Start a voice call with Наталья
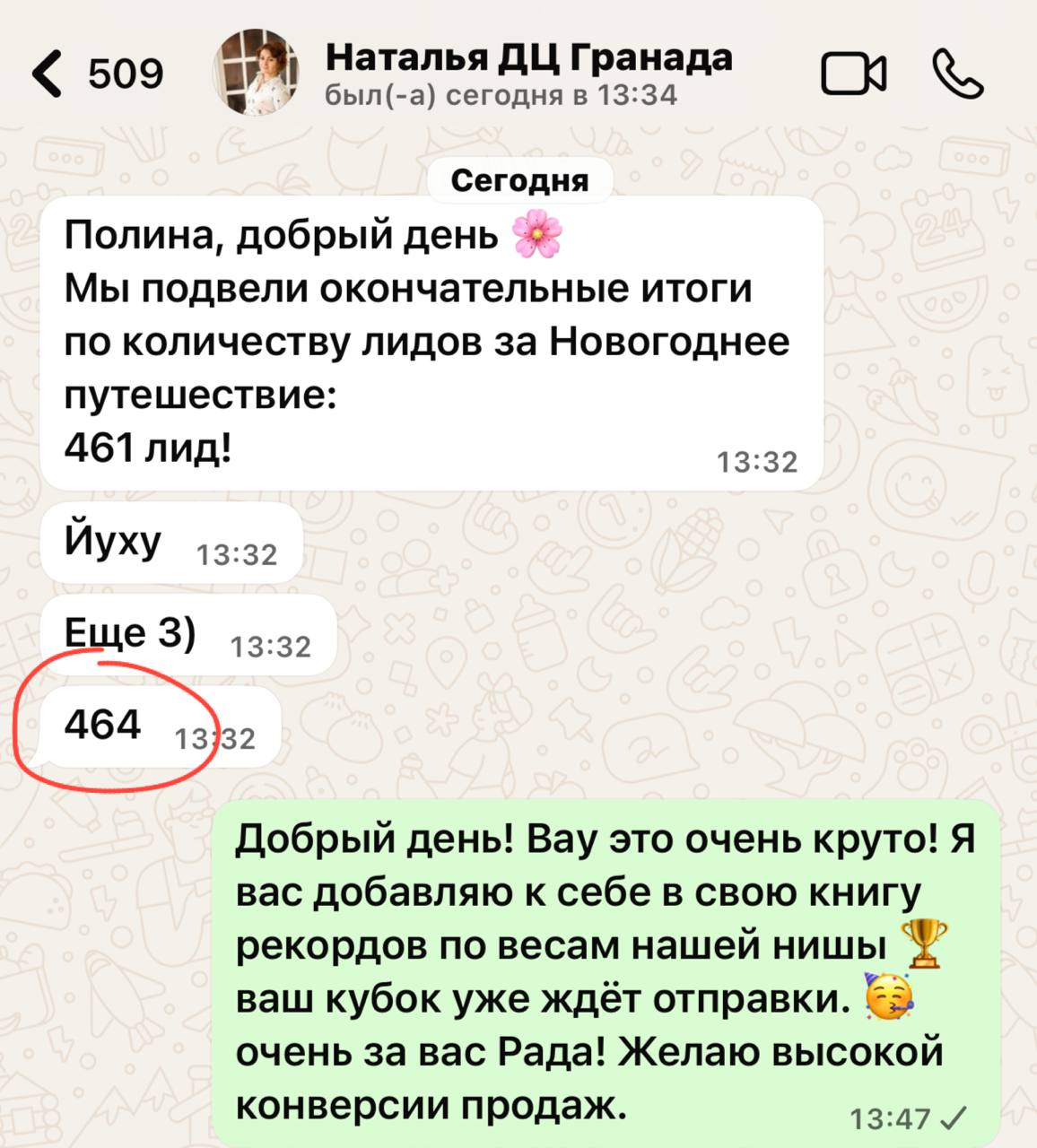 pos(957,74)
